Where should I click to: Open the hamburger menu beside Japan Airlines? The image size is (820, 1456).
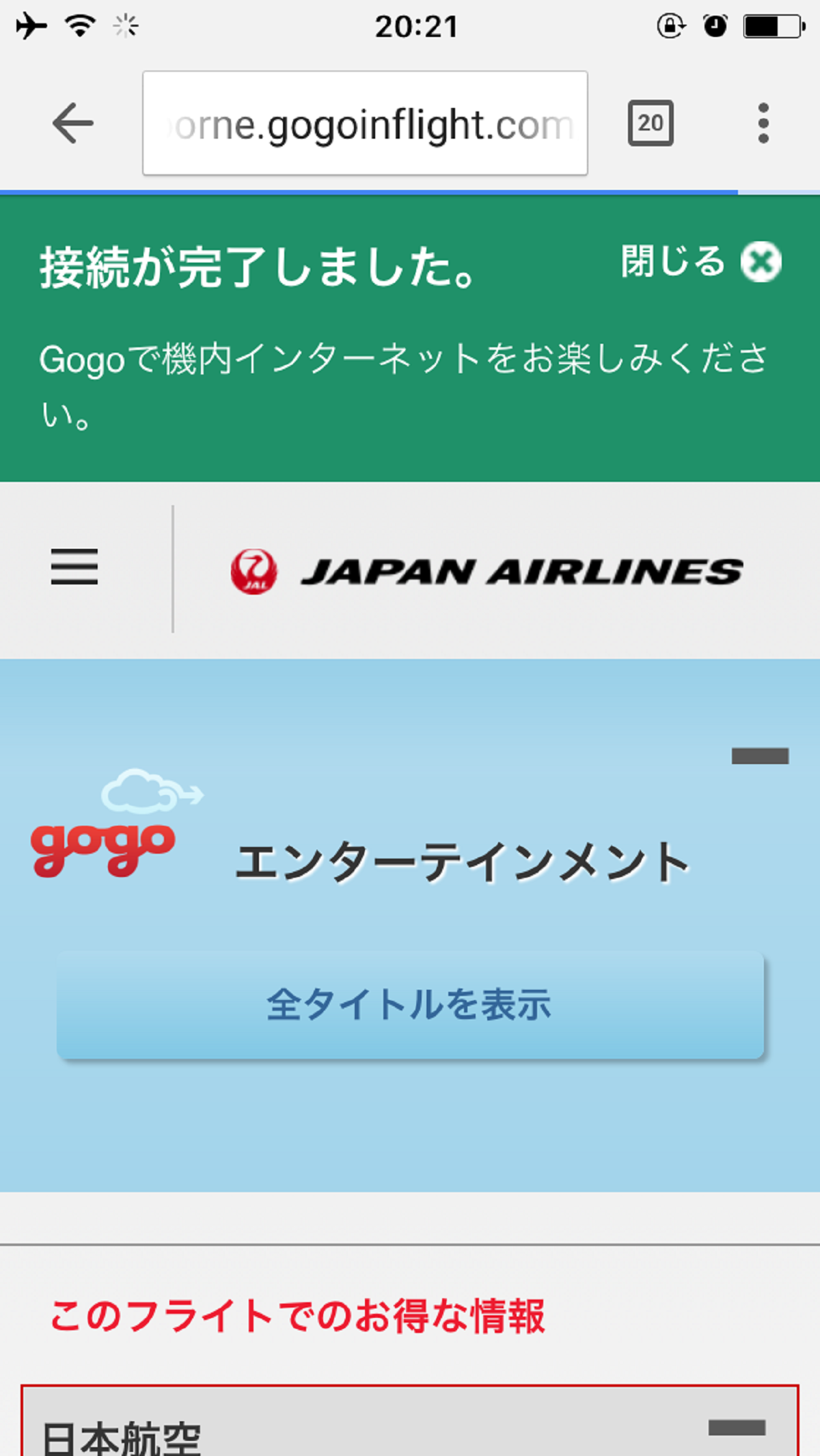pyautogui.click(x=74, y=567)
